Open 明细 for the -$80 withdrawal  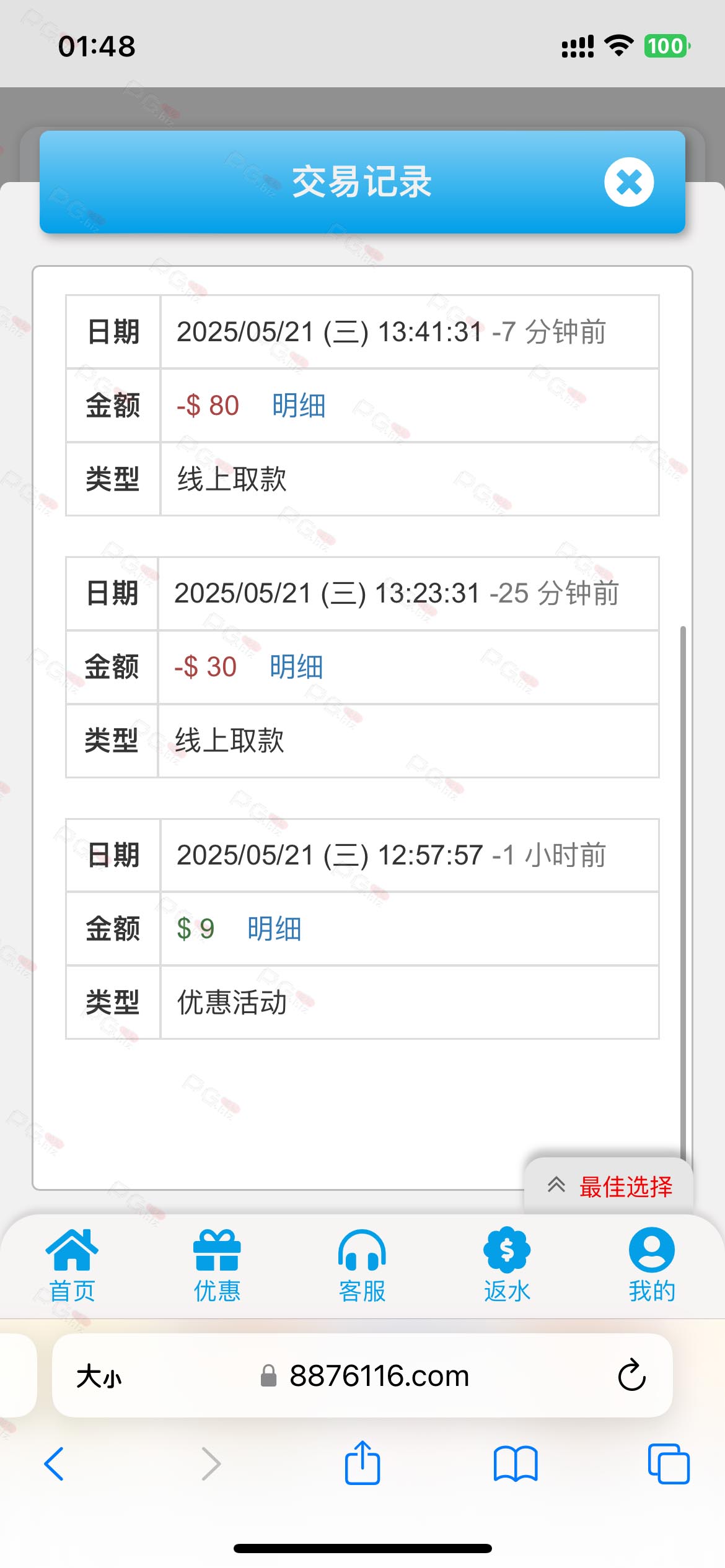(299, 406)
